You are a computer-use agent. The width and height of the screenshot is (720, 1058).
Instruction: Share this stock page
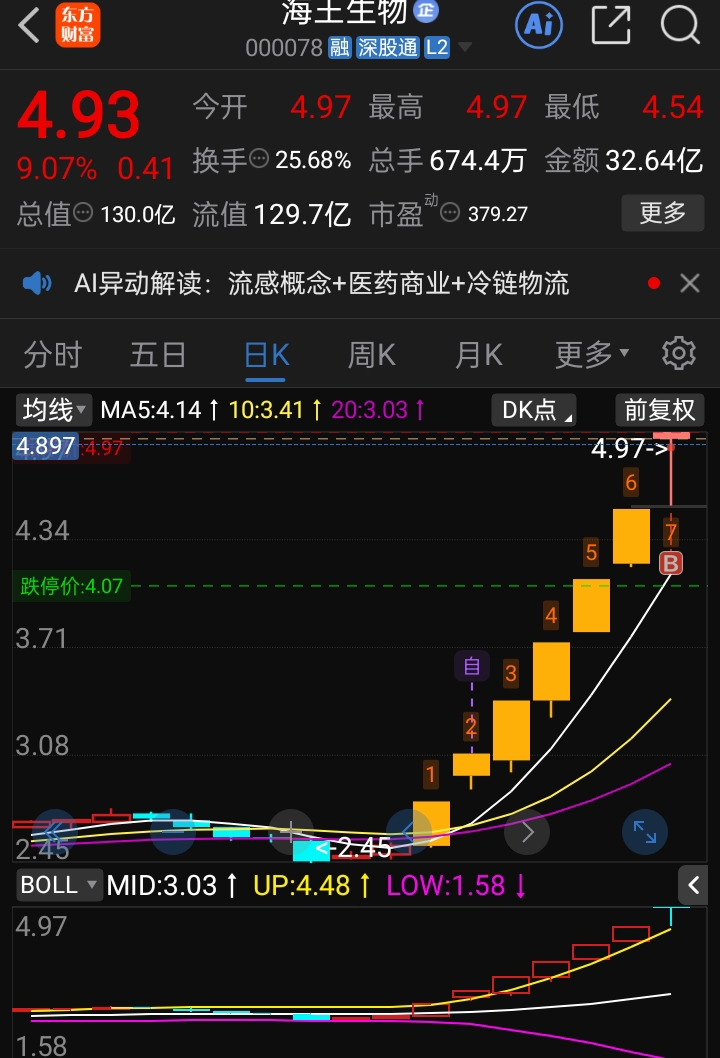pyautogui.click(x=611, y=25)
